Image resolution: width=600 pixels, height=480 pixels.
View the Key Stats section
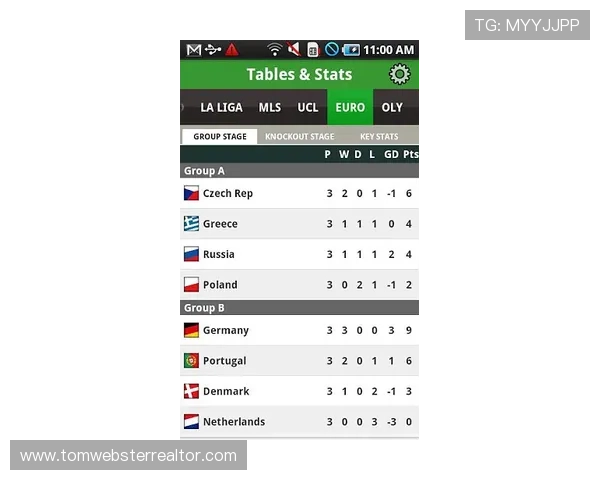pos(379,136)
